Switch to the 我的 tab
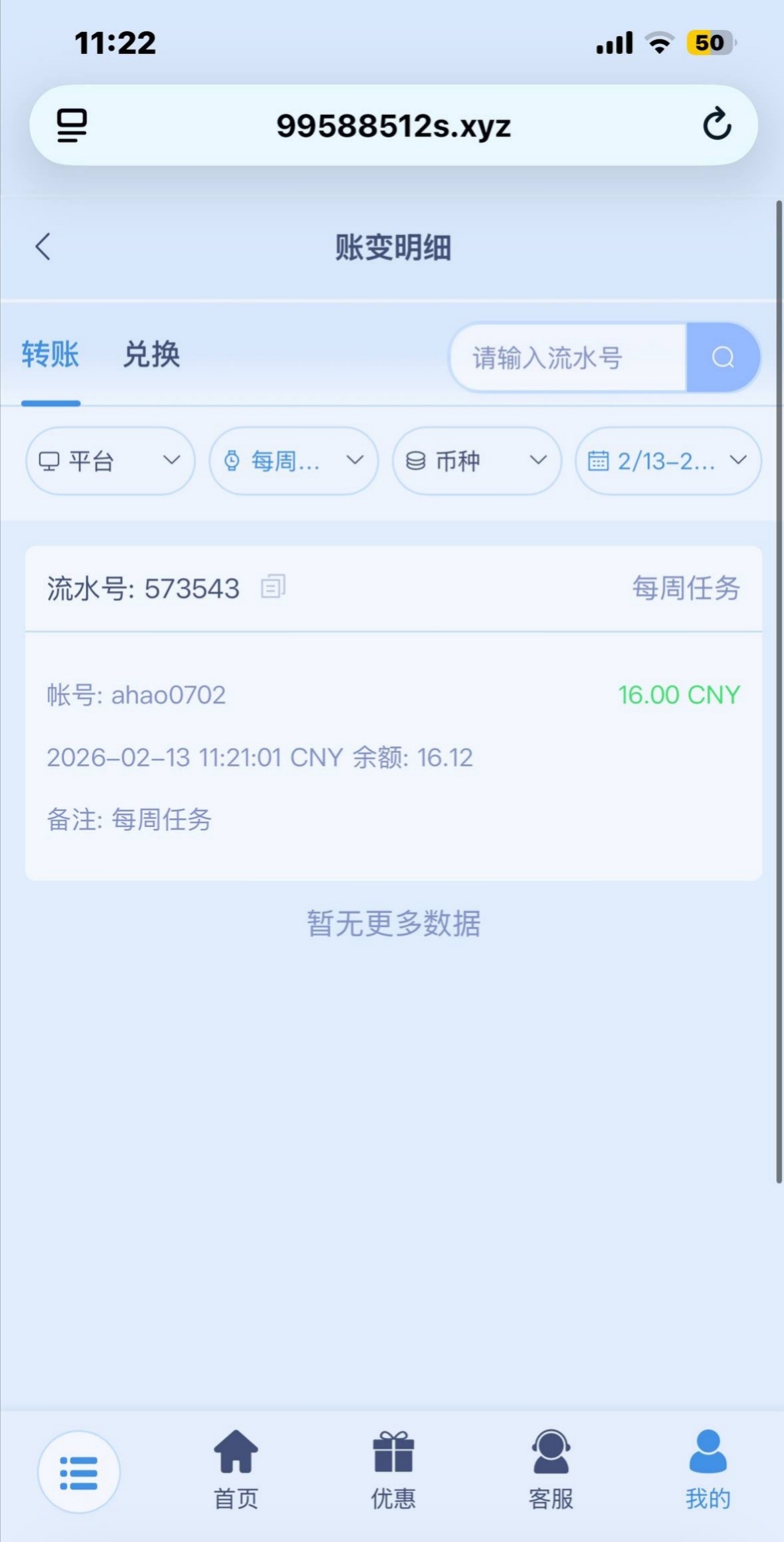The height and width of the screenshot is (1542, 784). tap(708, 1470)
